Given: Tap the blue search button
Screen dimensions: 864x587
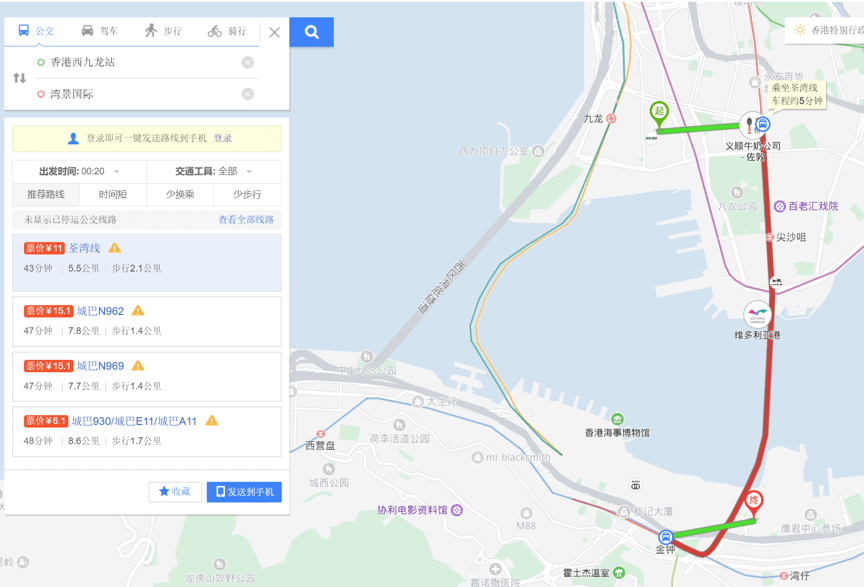Looking at the screenshot, I should (311, 32).
